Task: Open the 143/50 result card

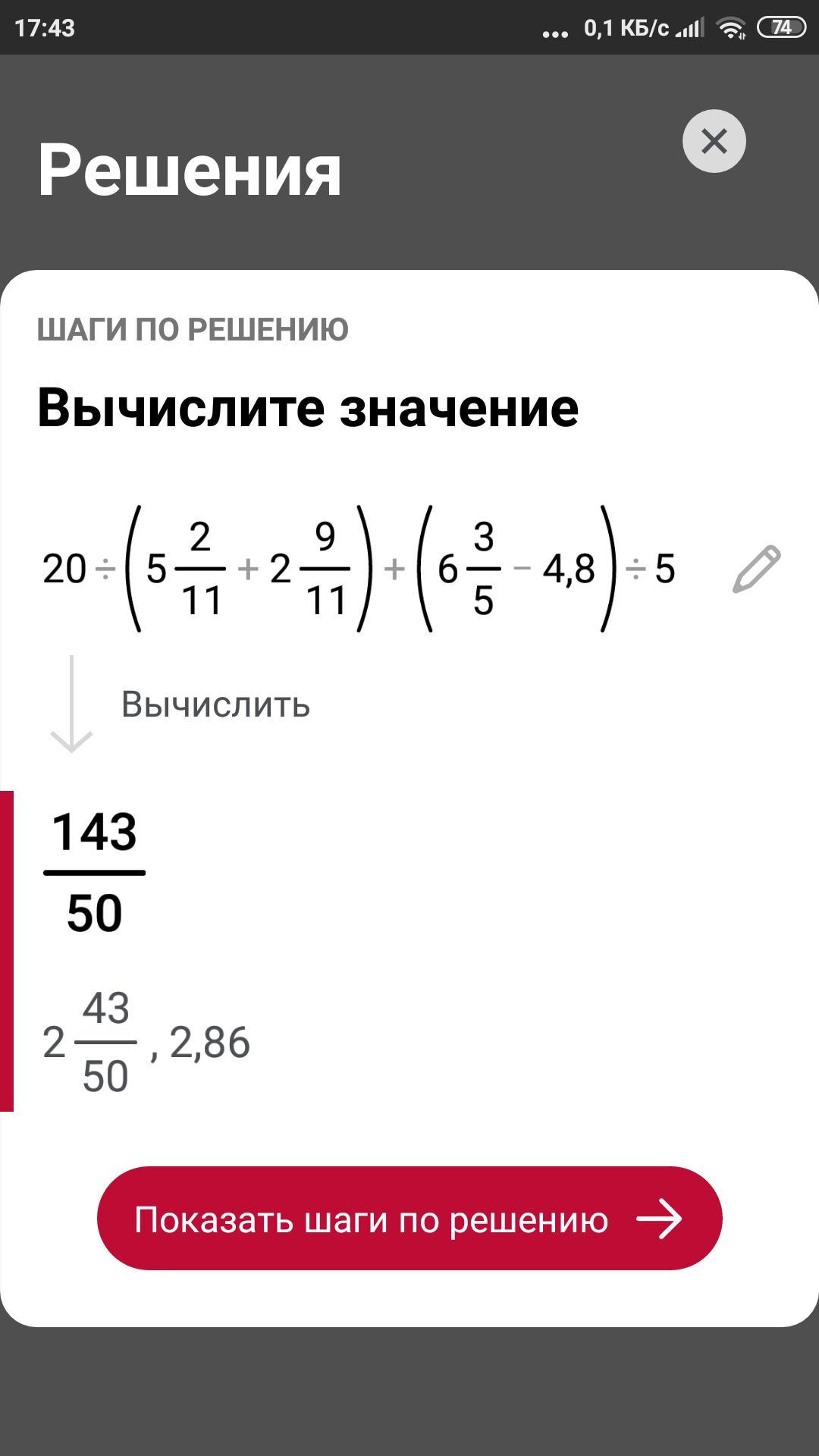Action: click(409, 952)
